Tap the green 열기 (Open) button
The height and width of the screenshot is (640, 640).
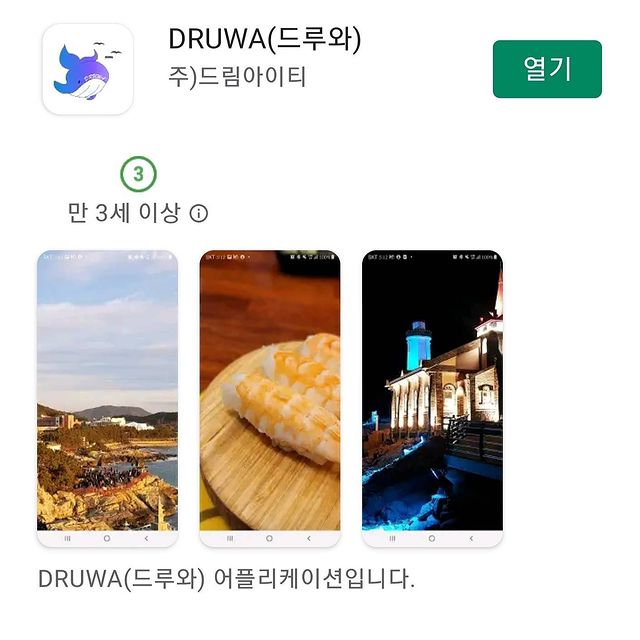(547, 69)
